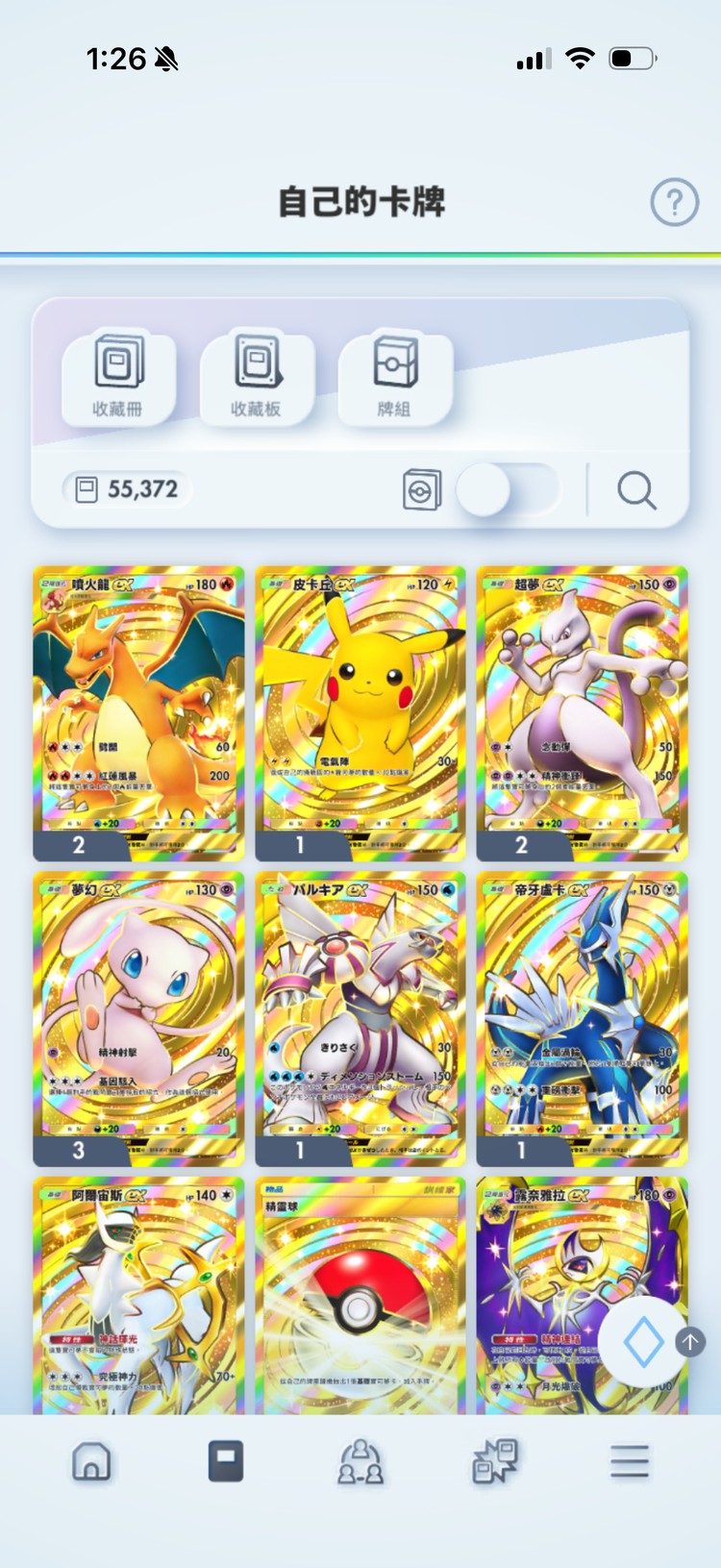Switch to the battle cards tab
The image size is (721, 1568).
[x=495, y=1461]
